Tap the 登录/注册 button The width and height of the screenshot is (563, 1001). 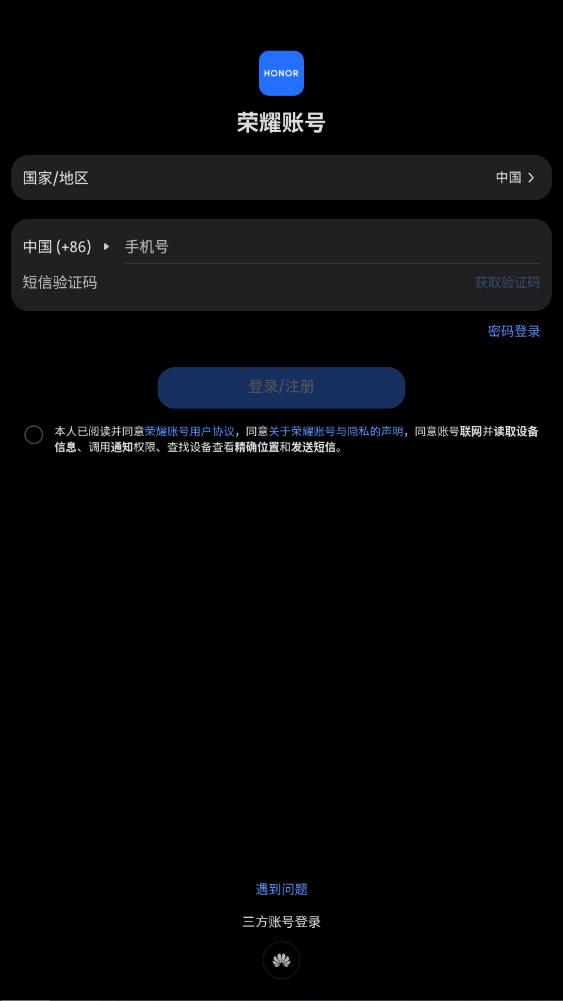[x=282, y=387]
